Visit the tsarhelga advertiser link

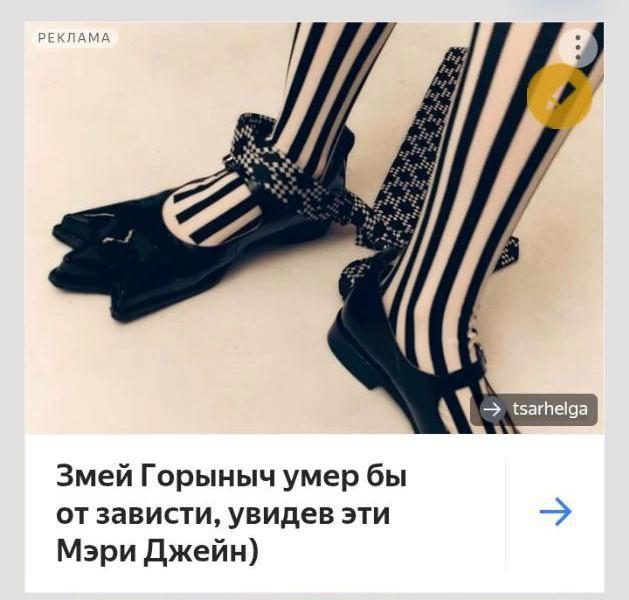point(537,409)
